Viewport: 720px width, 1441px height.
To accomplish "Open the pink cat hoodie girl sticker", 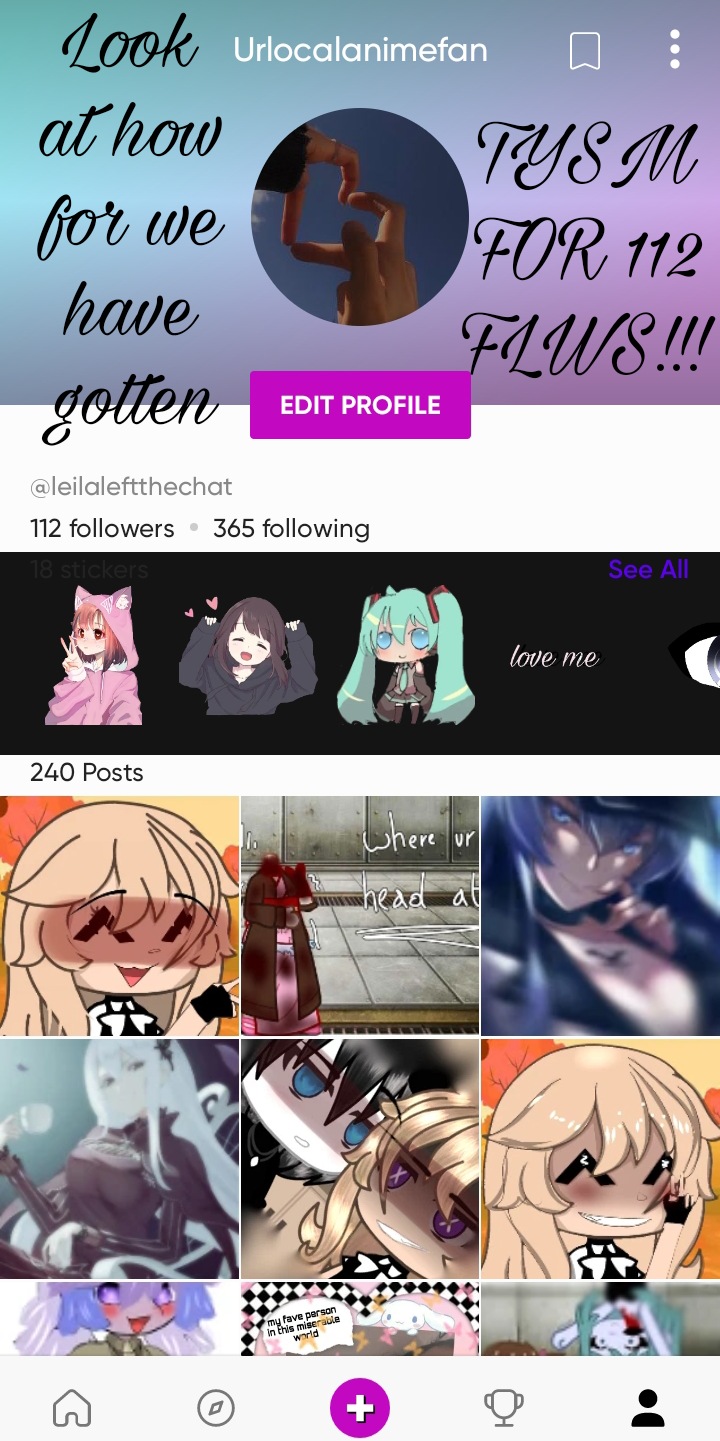I will [93, 655].
